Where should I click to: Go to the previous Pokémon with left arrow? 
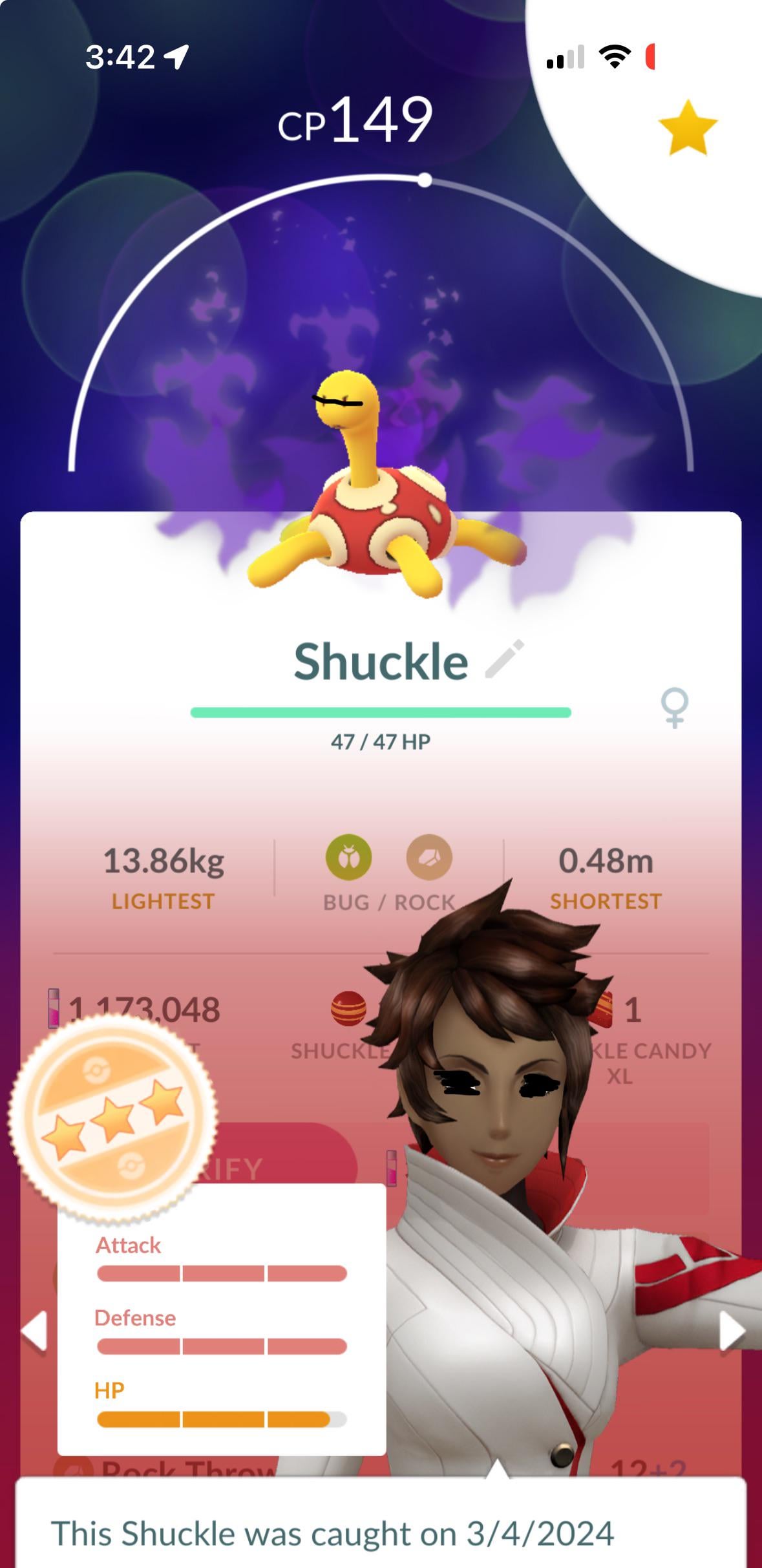pos(34,1331)
